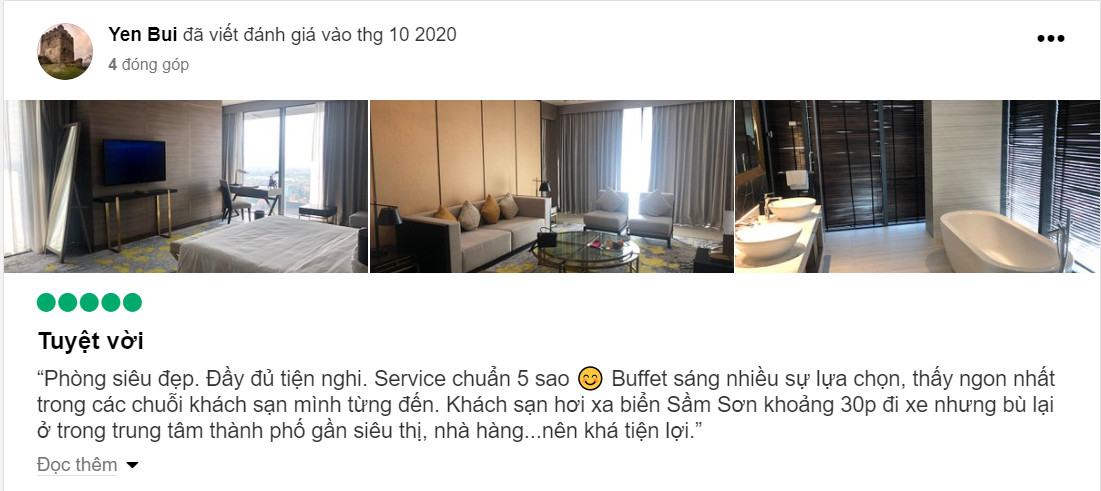The height and width of the screenshot is (491, 1101).
Task: Open Yen Bui's profile avatar
Action: pyautogui.click(x=65, y=51)
